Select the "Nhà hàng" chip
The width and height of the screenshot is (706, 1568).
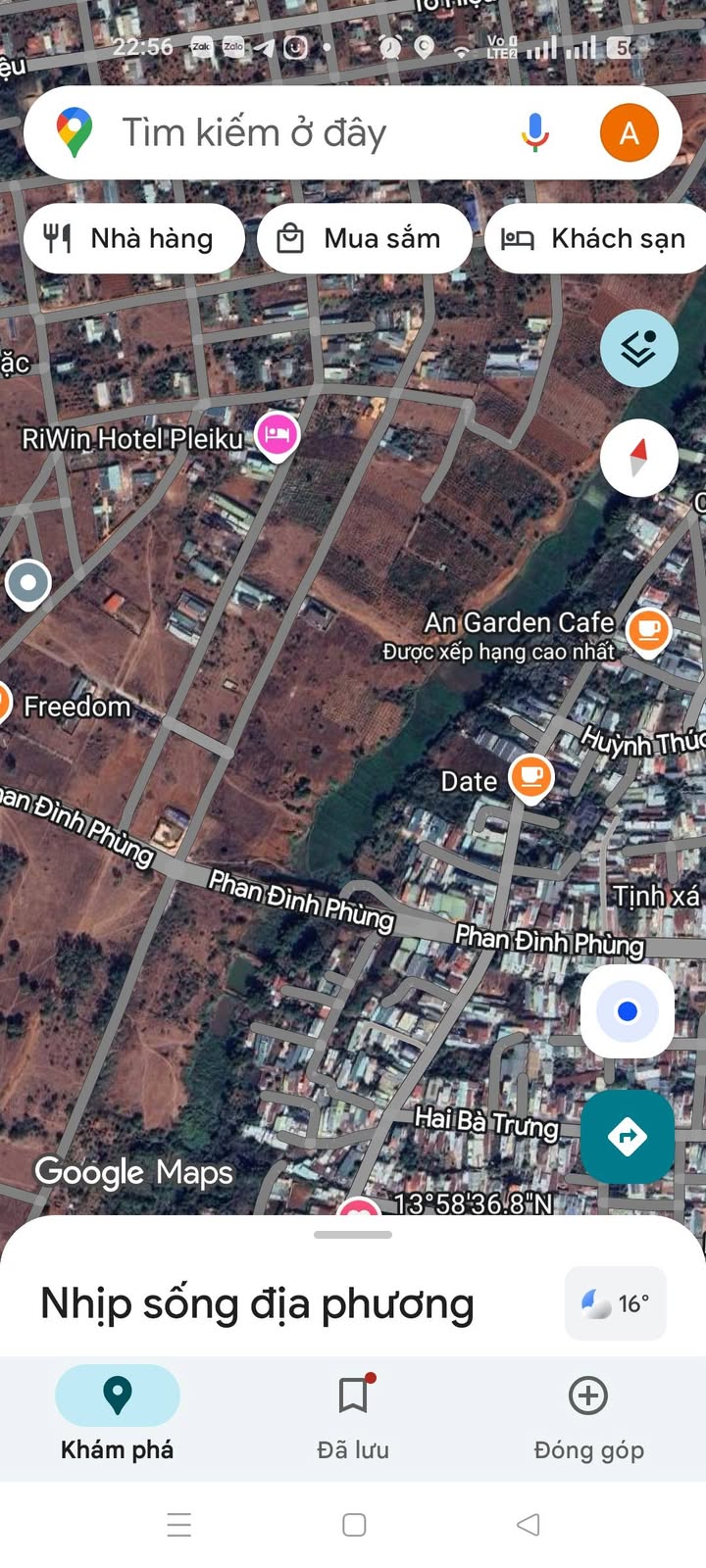133,238
